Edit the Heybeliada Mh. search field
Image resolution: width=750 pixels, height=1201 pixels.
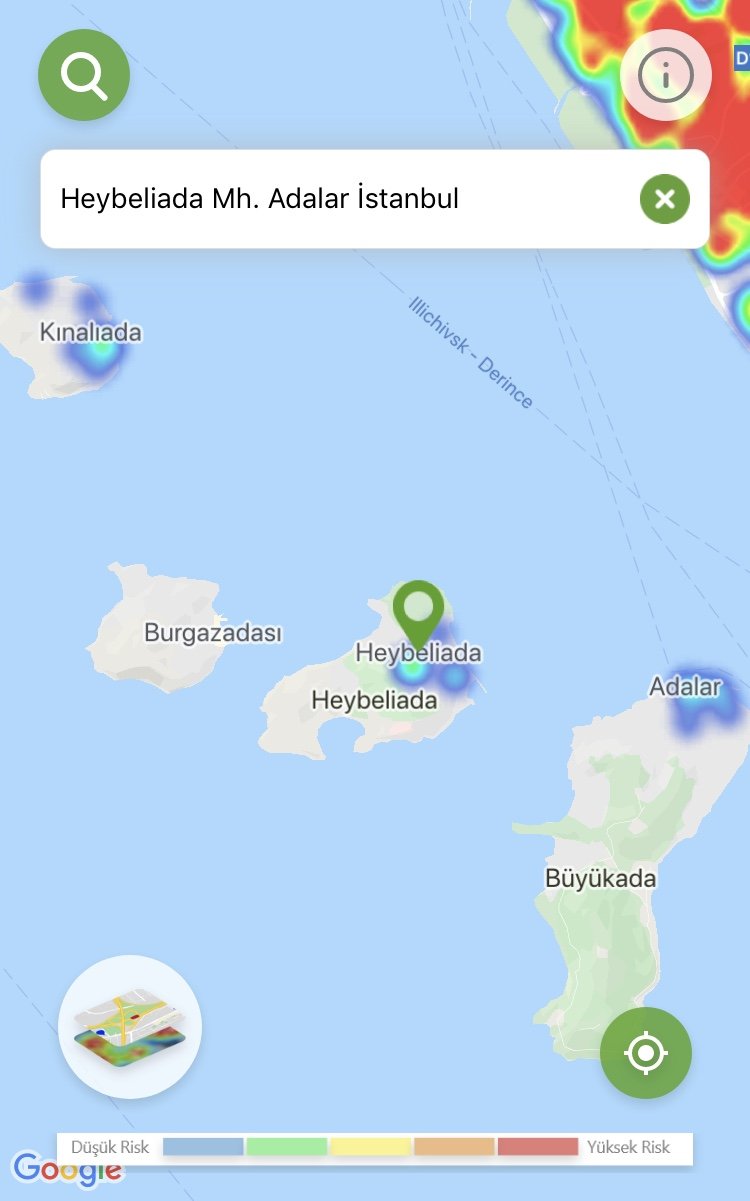(x=330, y=199)
